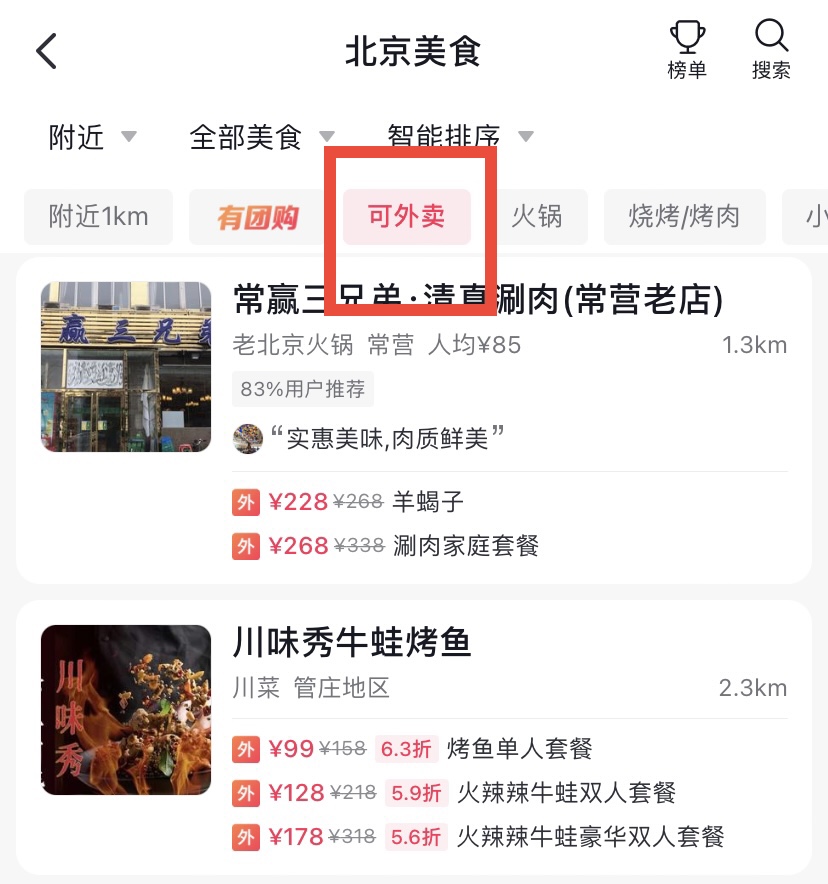Click the ¥99 烤鱼单人套餐 deal
The height and width of the screenshot is (884, 828).
(400, 748)
